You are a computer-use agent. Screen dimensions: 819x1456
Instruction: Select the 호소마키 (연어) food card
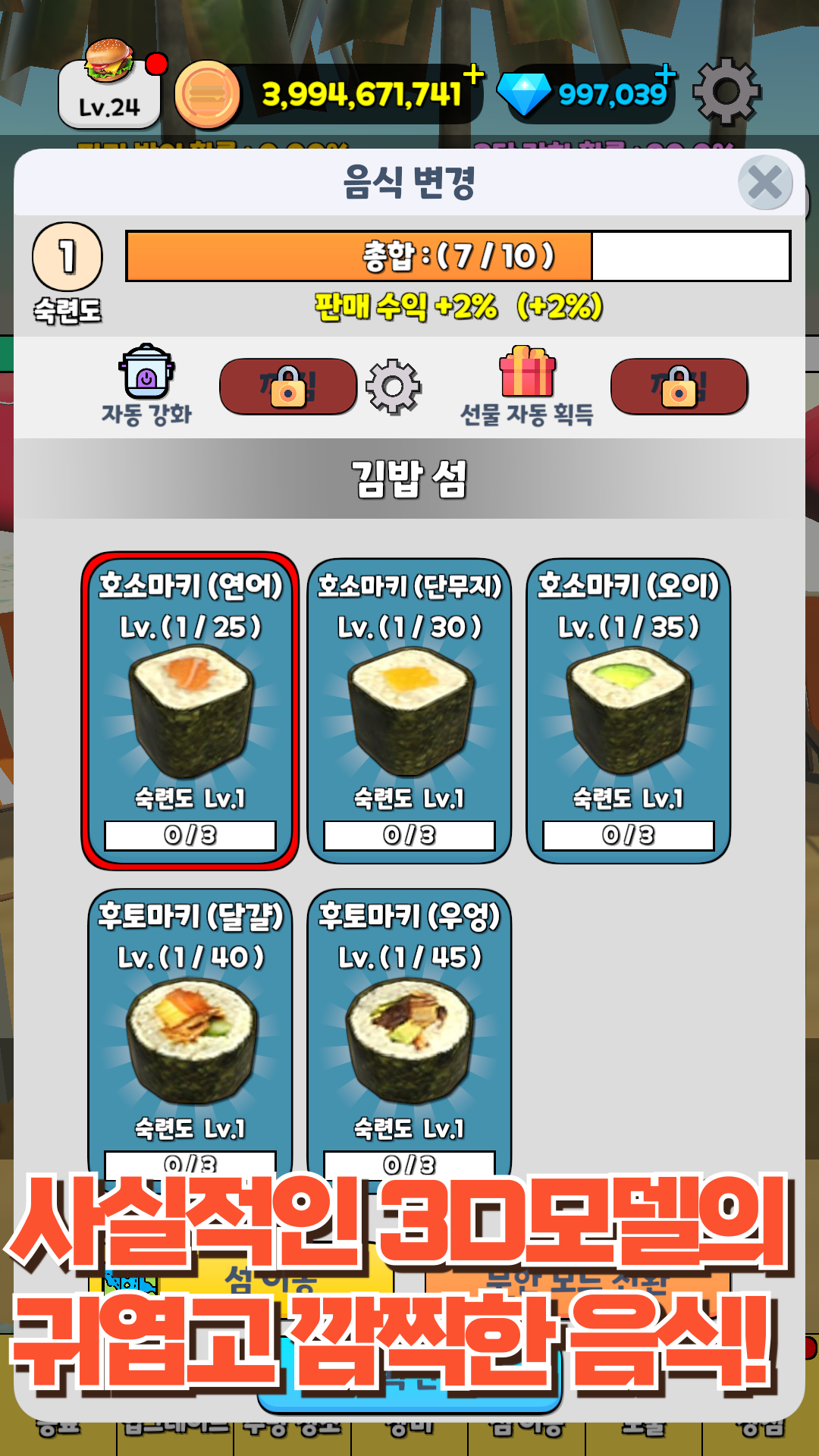click(190, 711)
